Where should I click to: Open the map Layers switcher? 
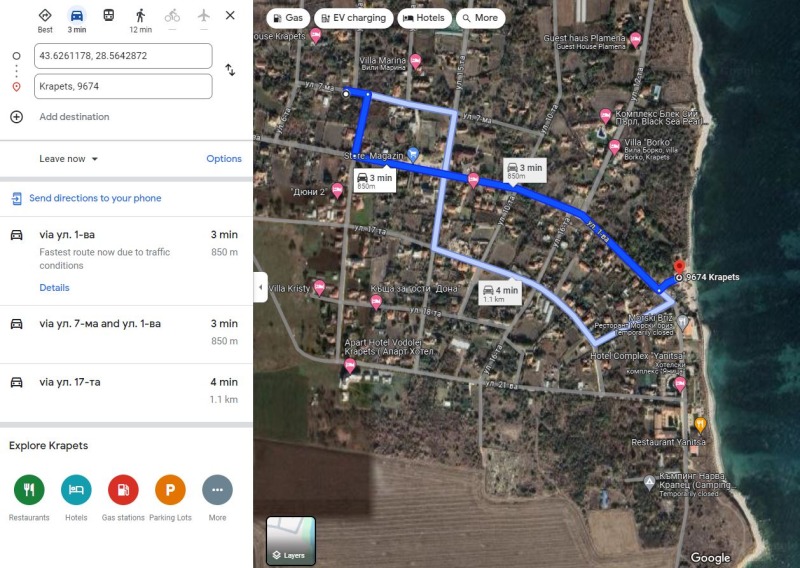click(x=291, y=541)
